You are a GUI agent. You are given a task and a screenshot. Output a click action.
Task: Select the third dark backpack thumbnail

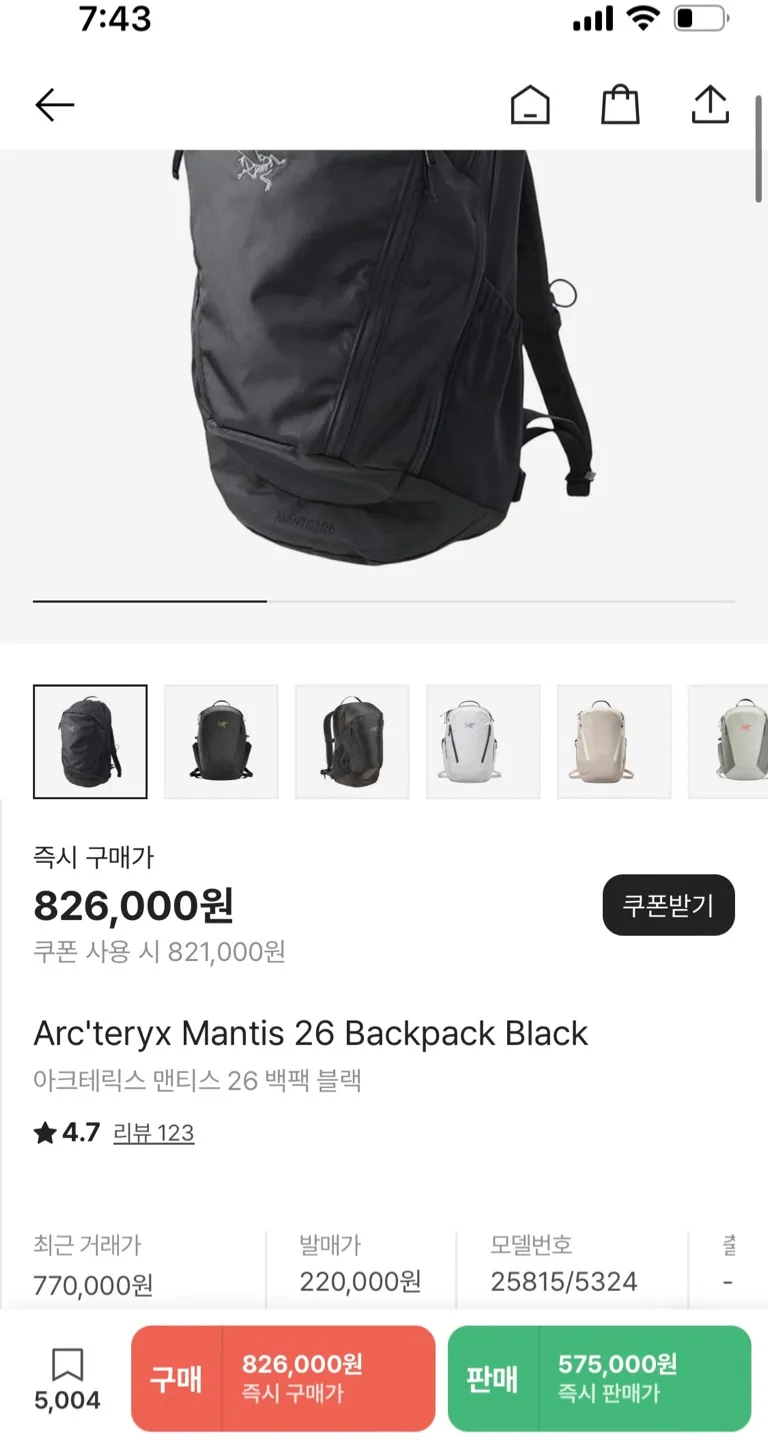coord(352,741)
